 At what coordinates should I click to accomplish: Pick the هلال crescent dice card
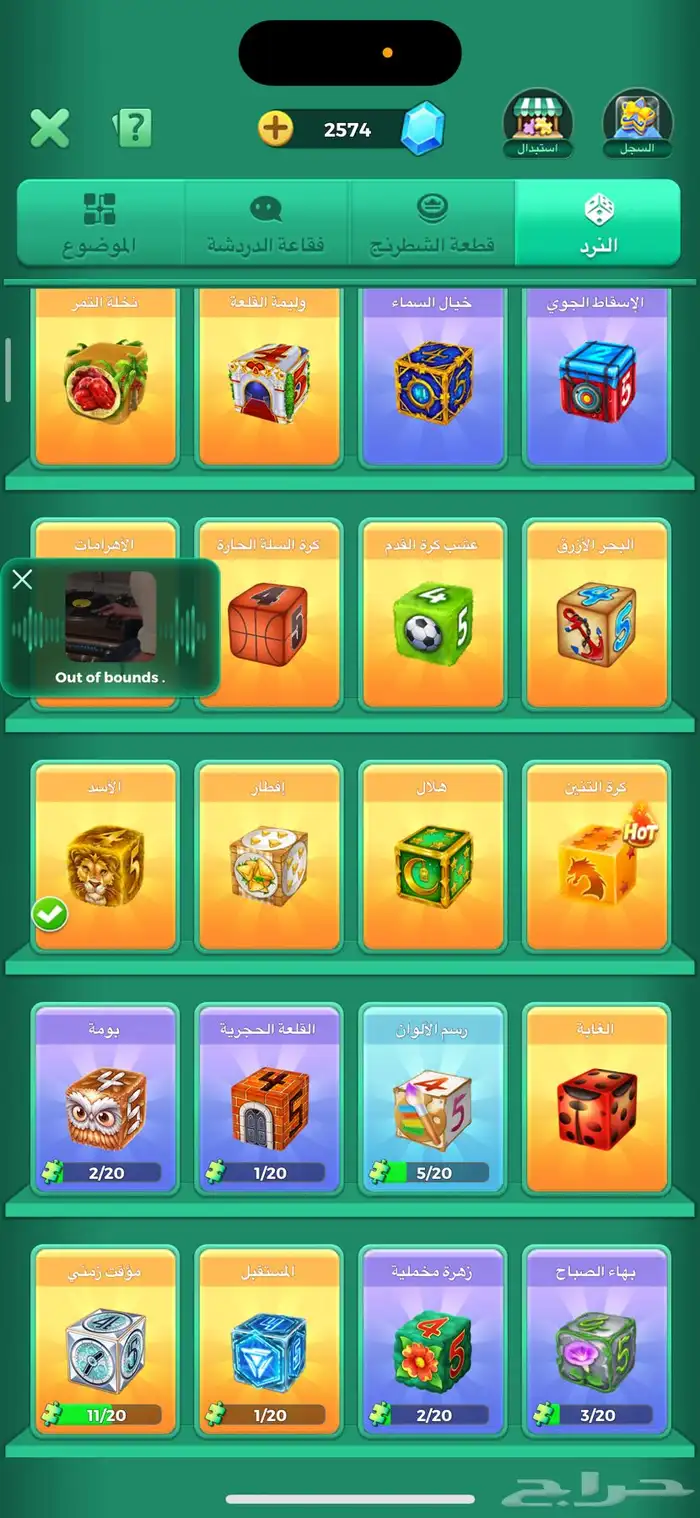click(433, 856)
